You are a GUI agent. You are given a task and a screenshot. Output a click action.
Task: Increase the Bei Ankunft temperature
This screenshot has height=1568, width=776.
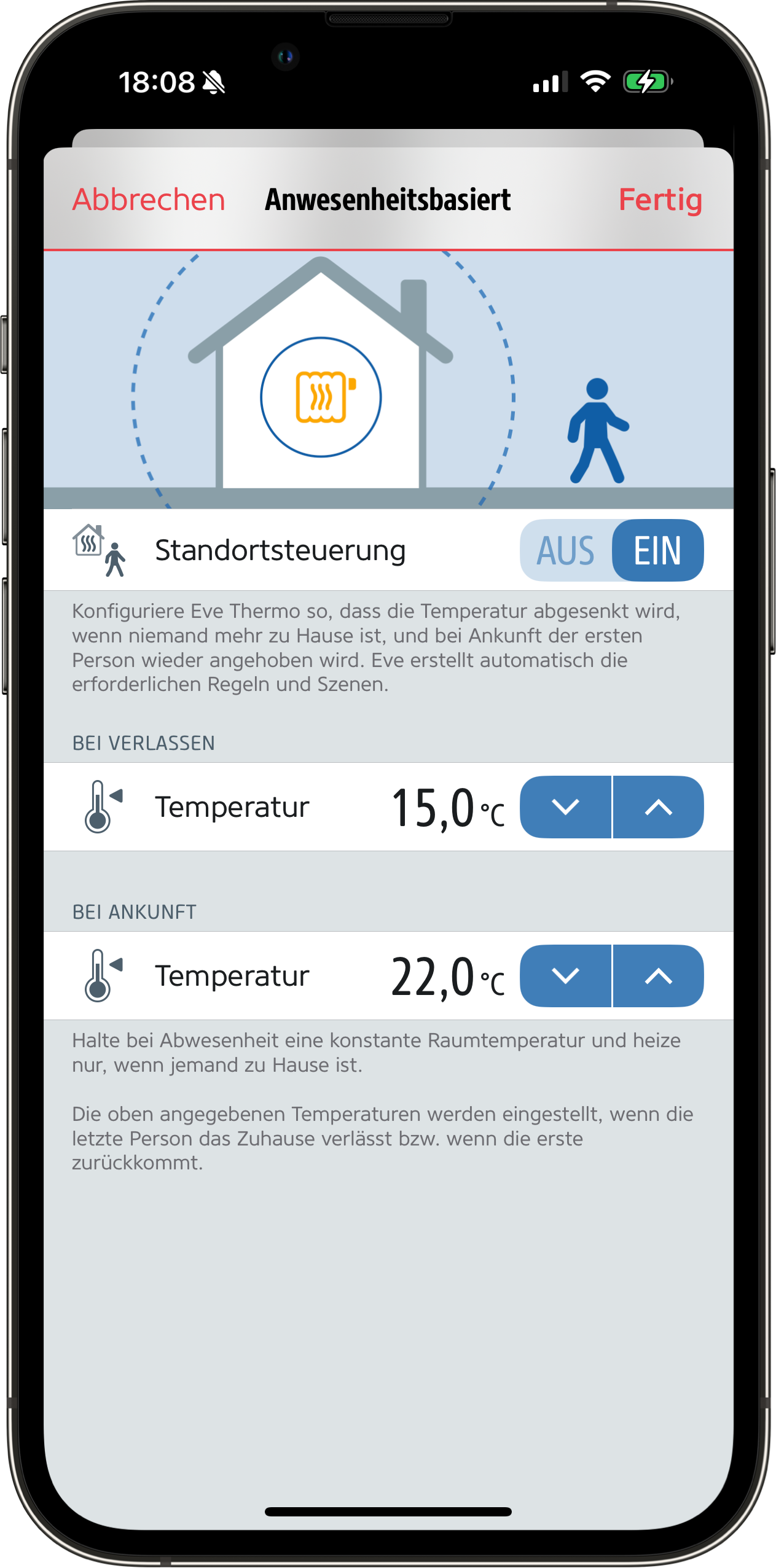659,975
